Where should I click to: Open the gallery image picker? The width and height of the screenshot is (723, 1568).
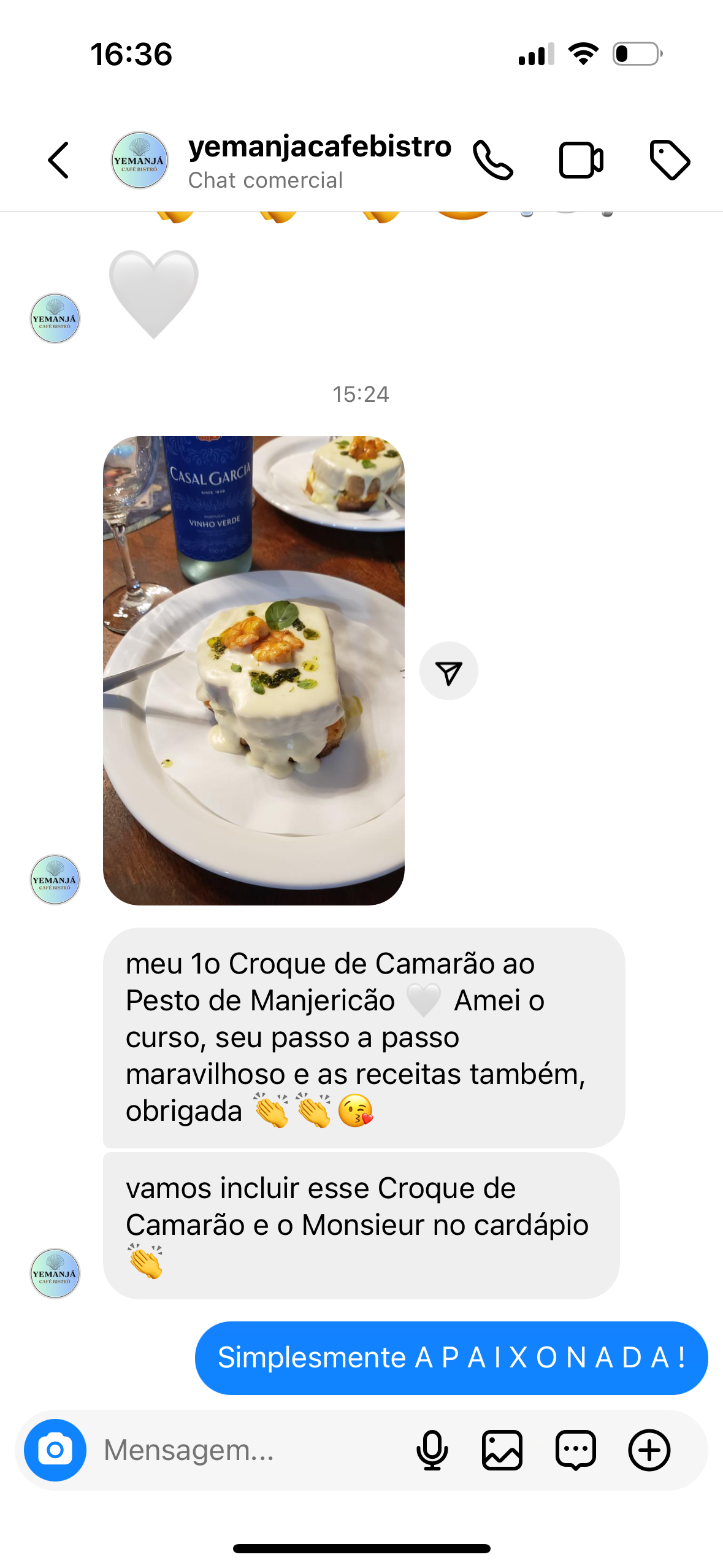[x=502, y=1450]
